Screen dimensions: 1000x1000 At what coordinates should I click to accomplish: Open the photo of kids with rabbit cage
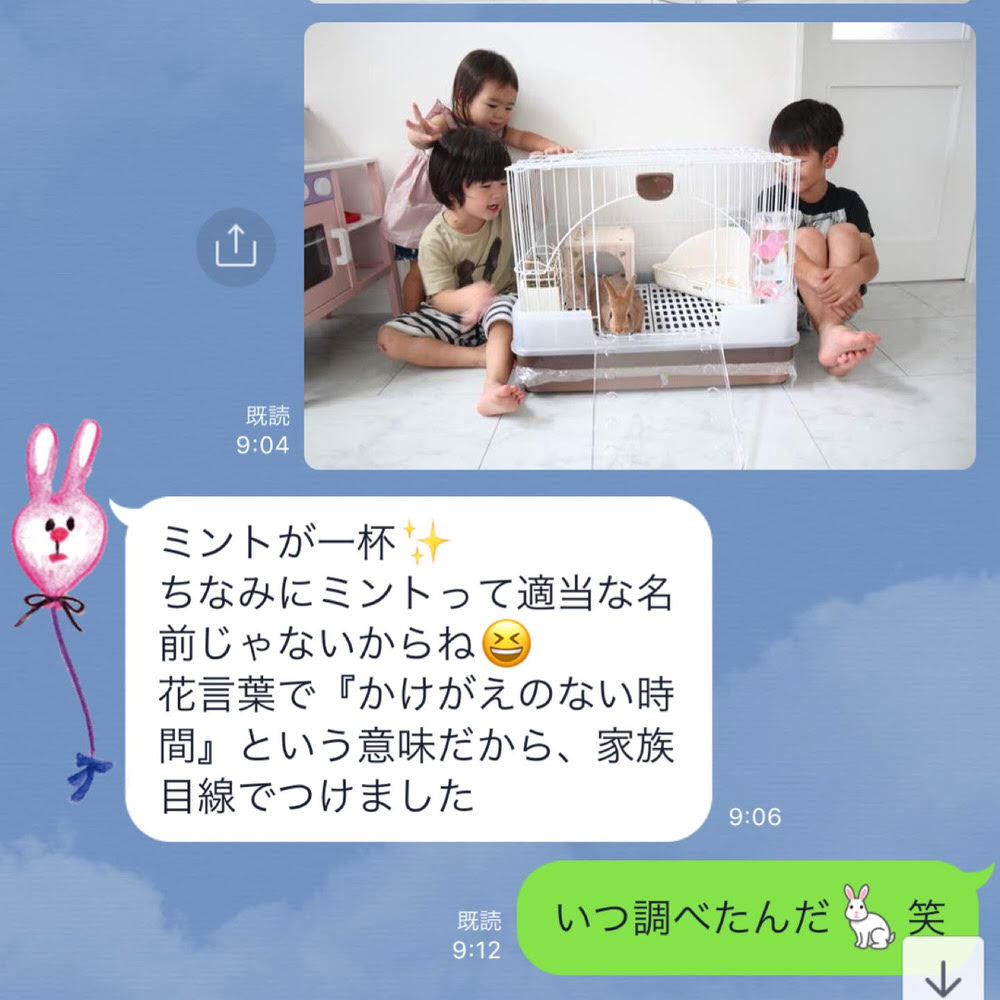[x=640, y=246]
